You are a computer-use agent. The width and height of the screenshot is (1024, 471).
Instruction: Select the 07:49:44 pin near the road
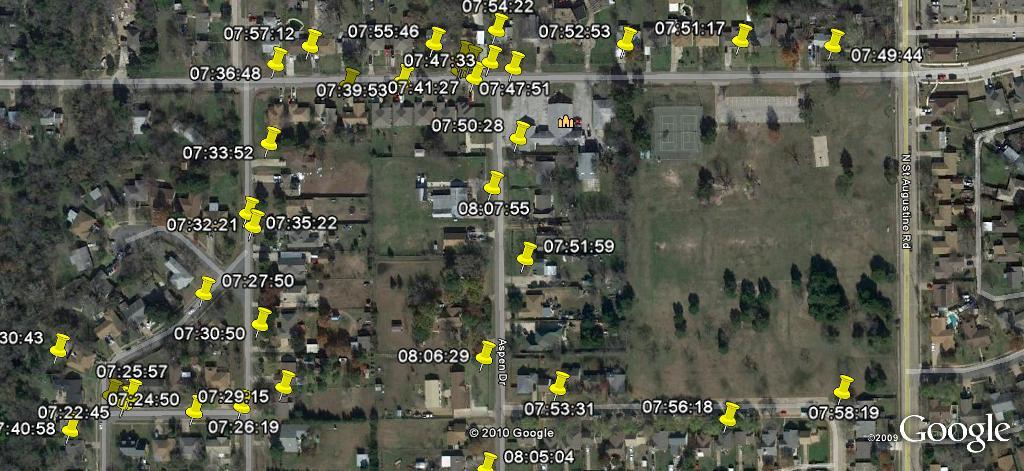[834, 41]
